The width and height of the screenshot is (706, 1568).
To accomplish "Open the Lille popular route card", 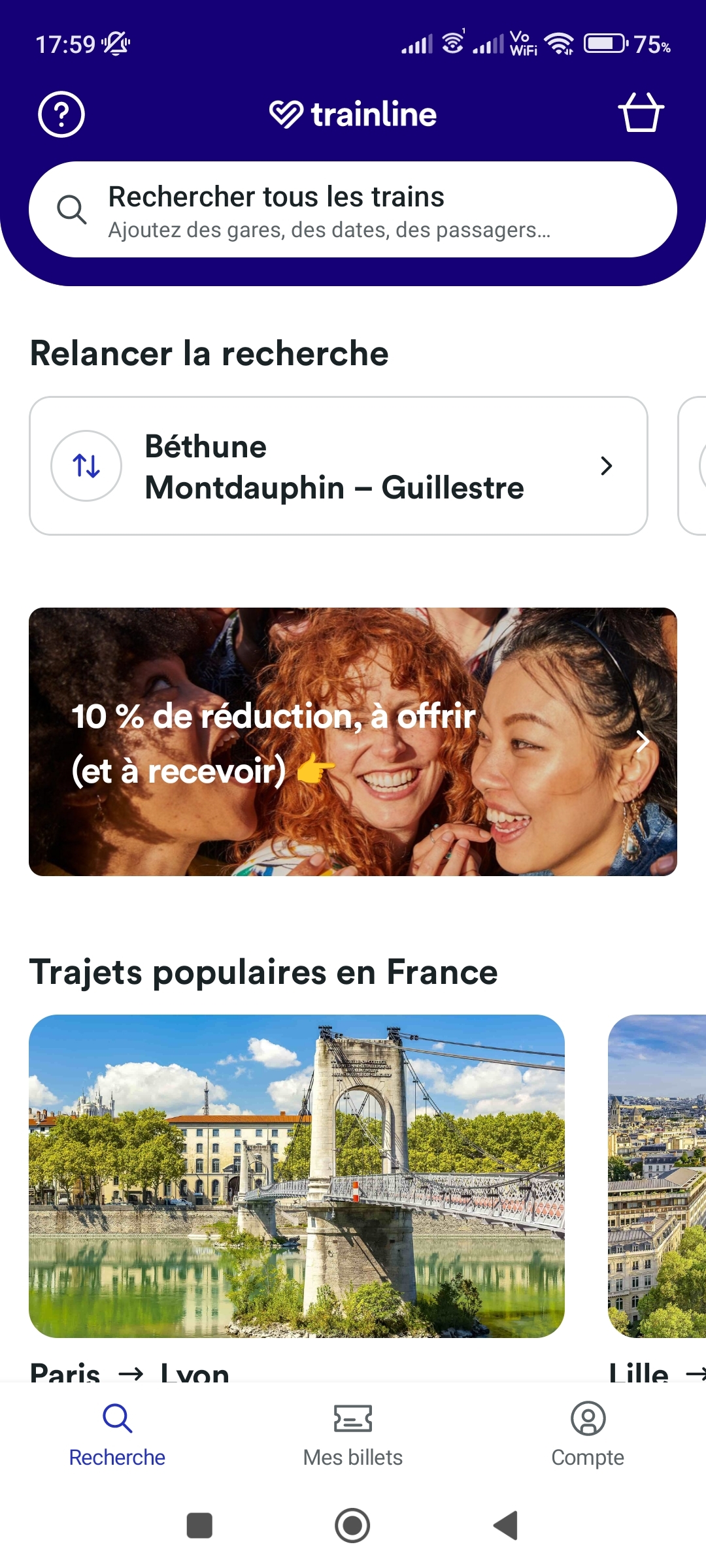I will pos(658,1176).
